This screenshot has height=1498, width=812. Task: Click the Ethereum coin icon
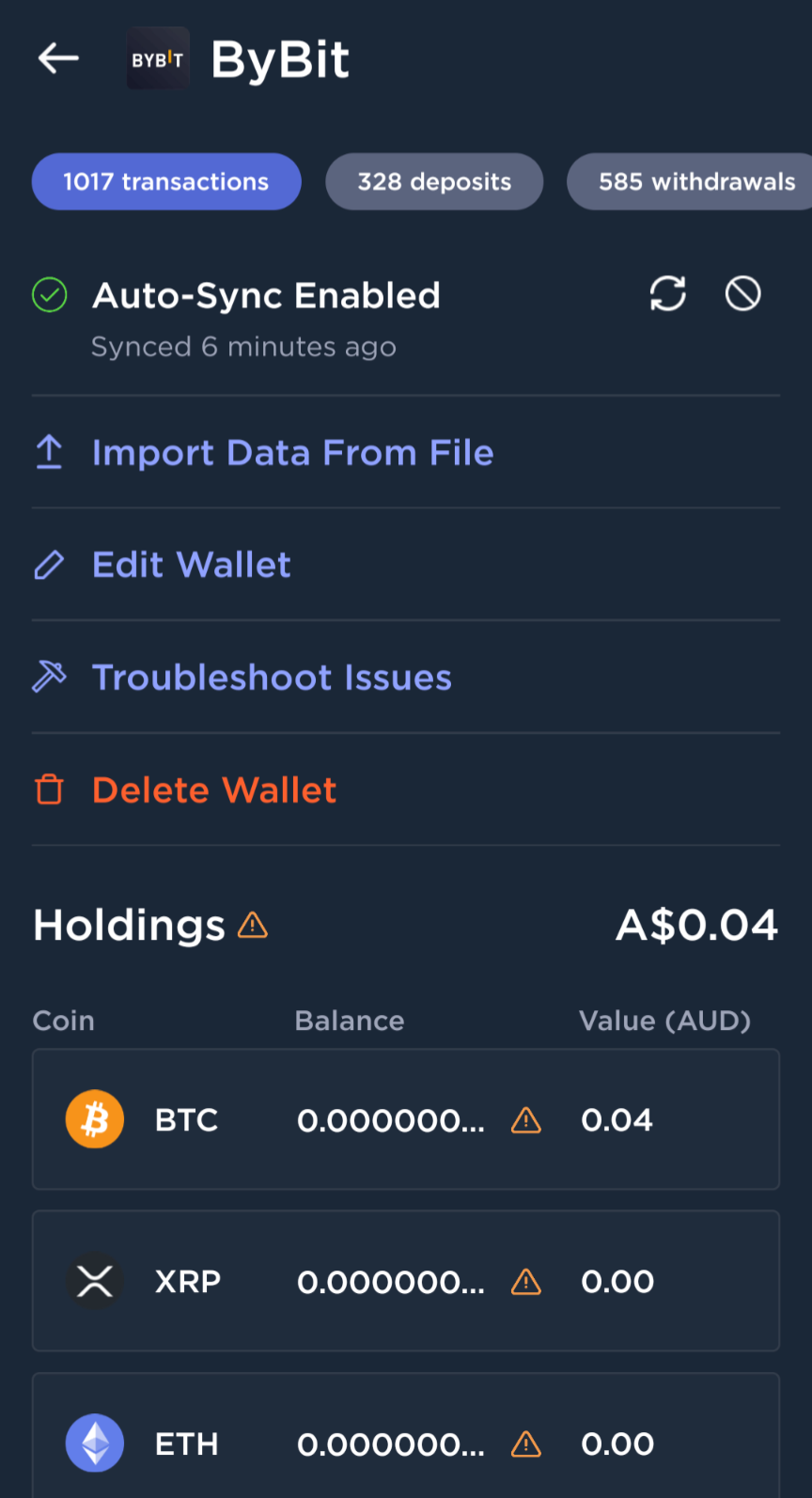(94, 1443)
